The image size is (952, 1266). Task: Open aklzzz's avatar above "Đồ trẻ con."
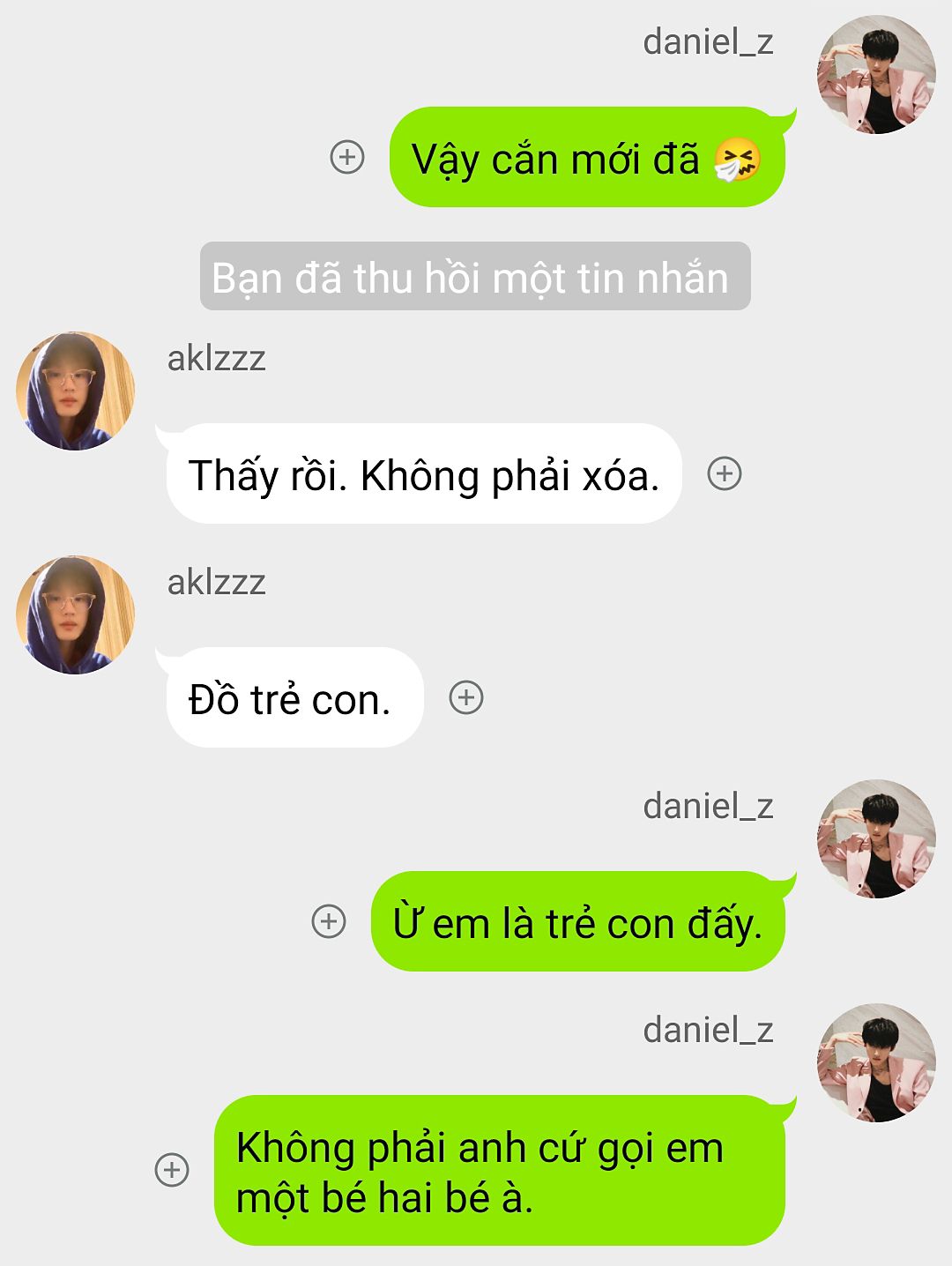[x=76, y=614]
